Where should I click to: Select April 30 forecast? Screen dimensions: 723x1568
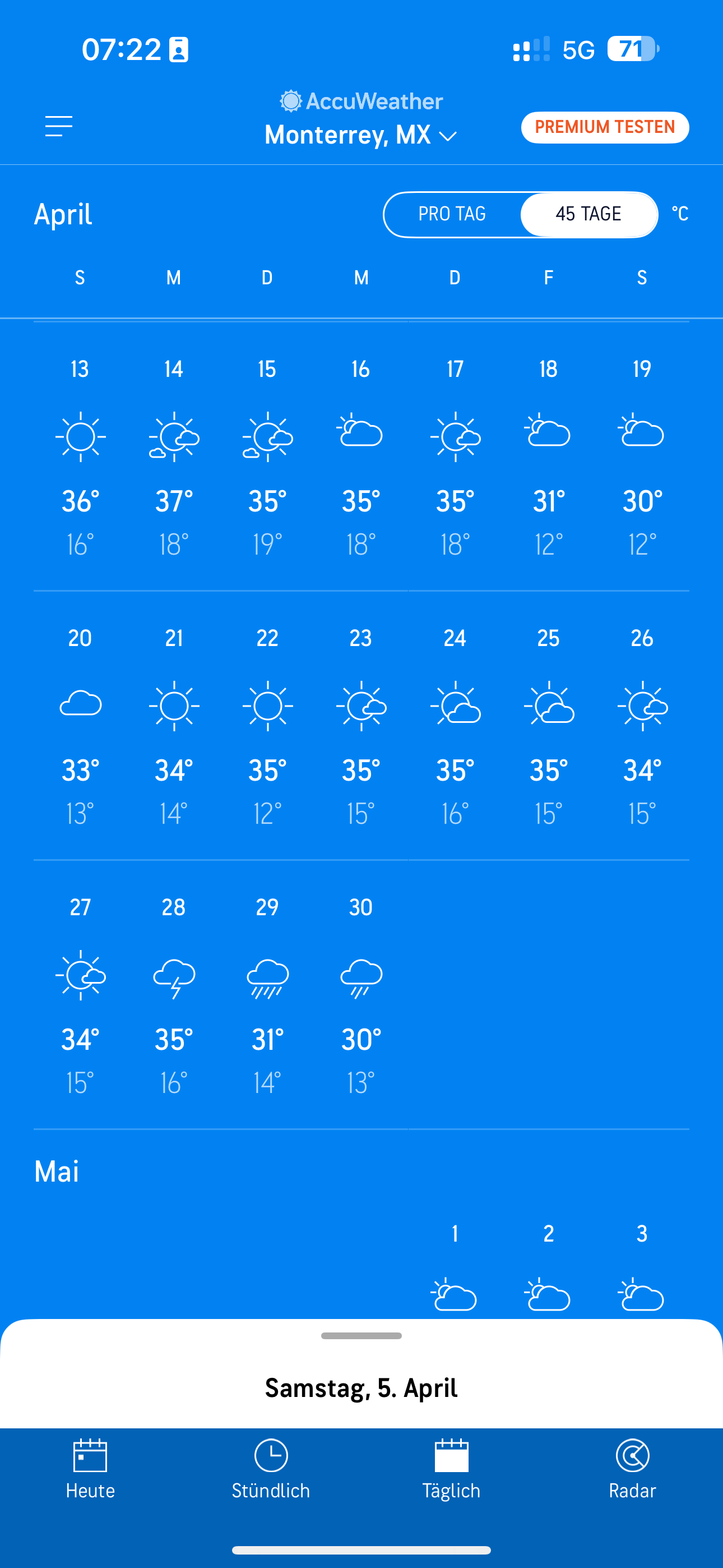coord(361,995)
